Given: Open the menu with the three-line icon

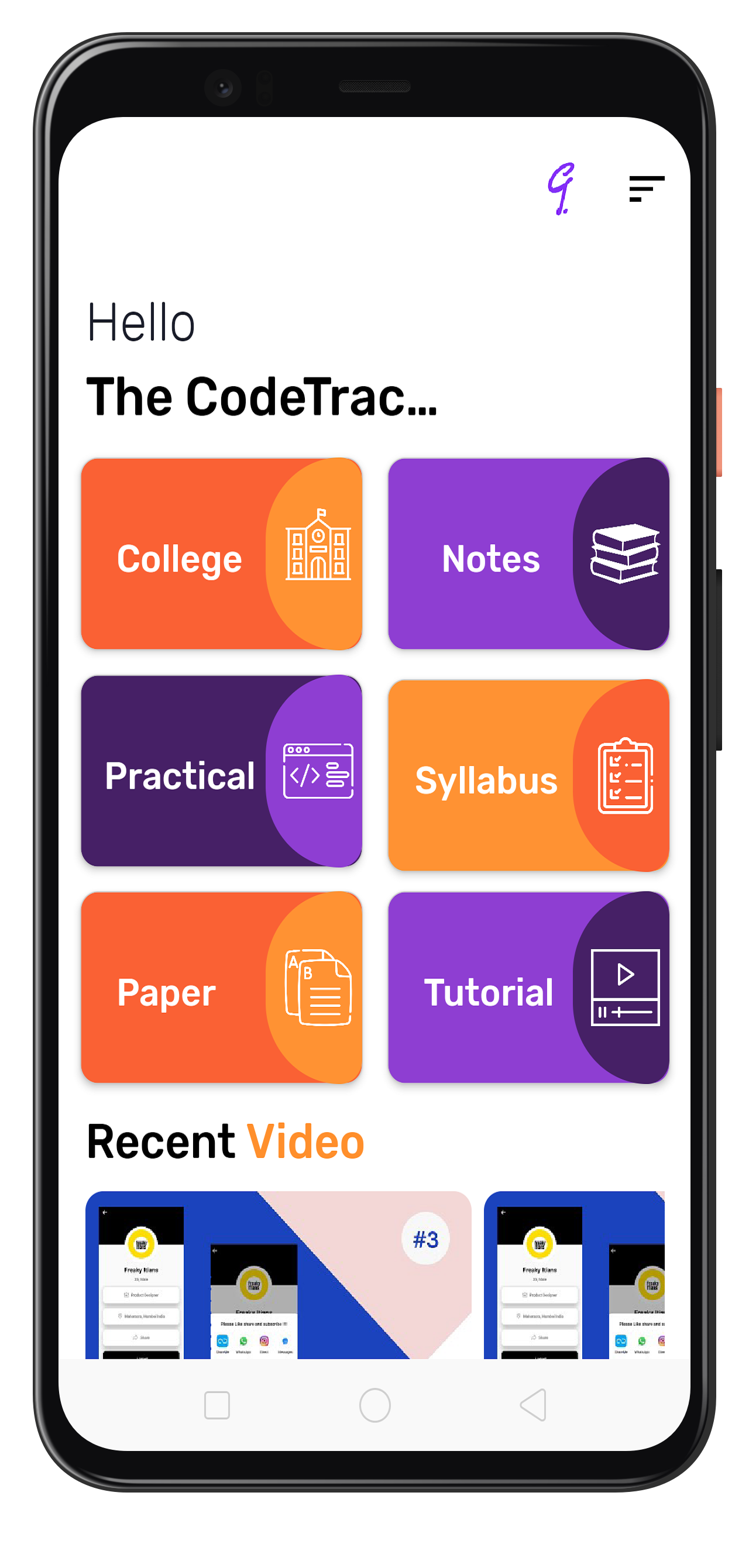Looking at the screenshot, I should tap(646, 189).
